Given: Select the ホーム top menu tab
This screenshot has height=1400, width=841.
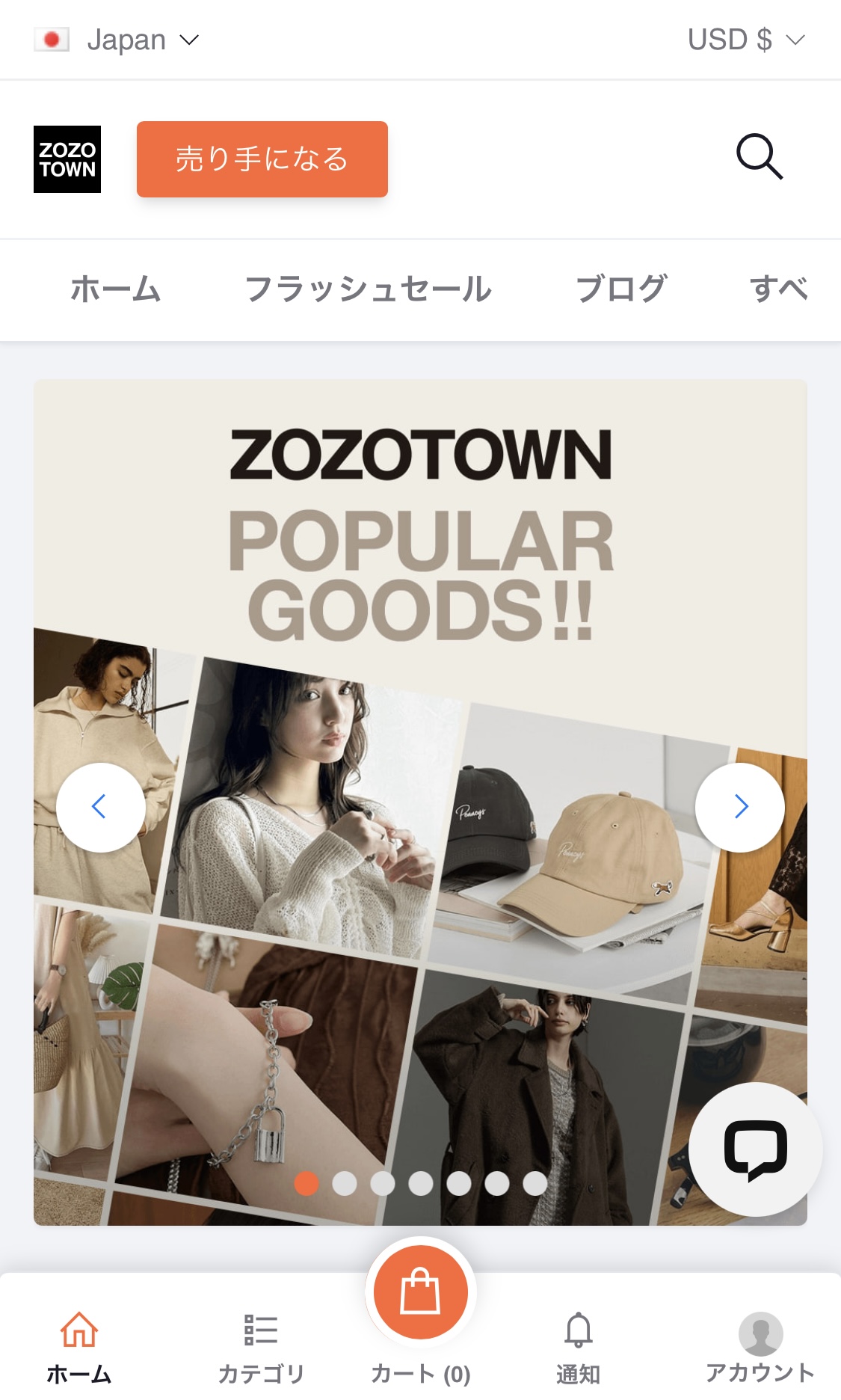Looking at the screenshot, I should (x=116, y=289).
